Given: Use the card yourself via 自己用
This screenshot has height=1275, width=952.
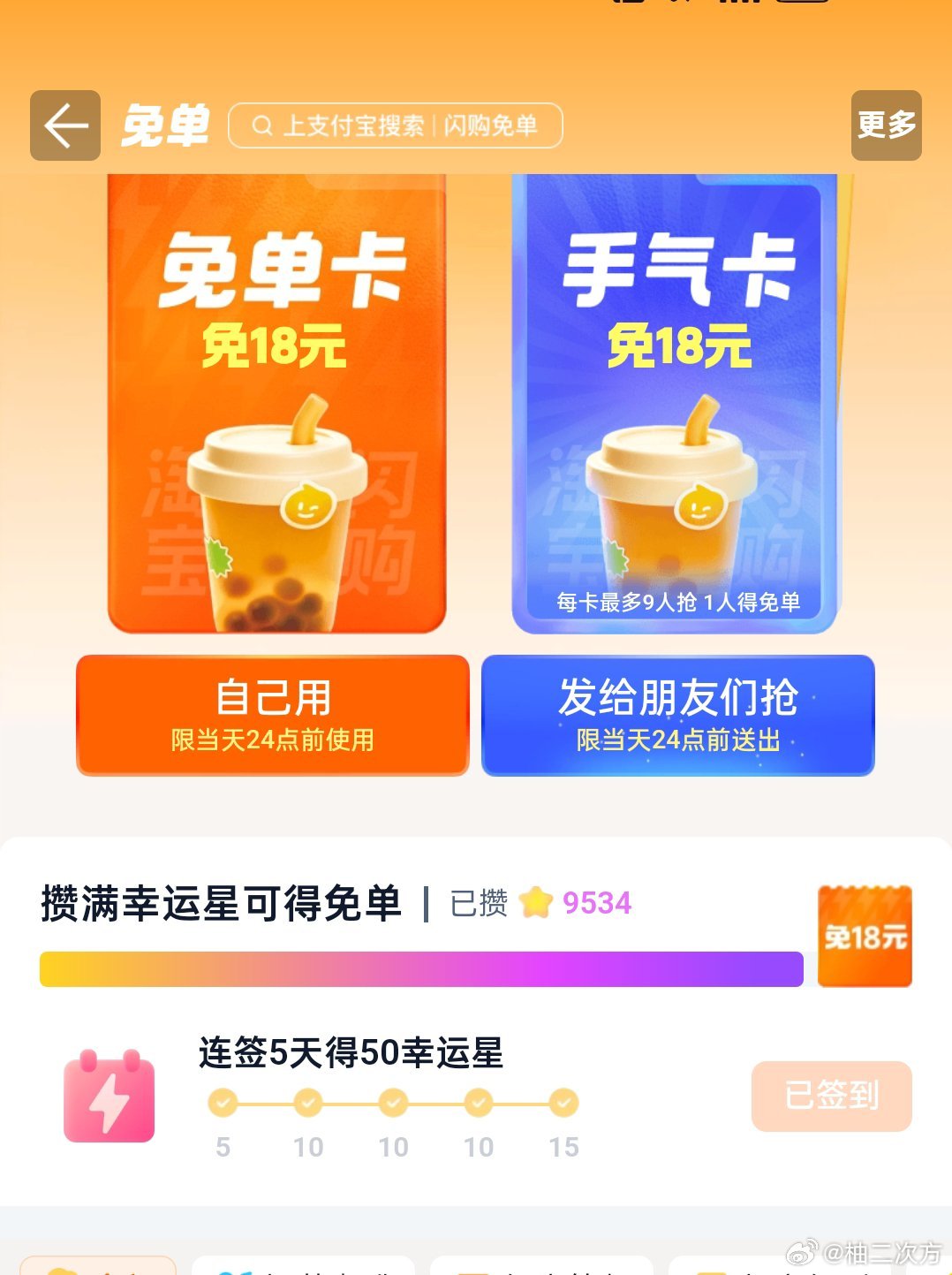Looking at the screenshot, I should click(272, 715).
